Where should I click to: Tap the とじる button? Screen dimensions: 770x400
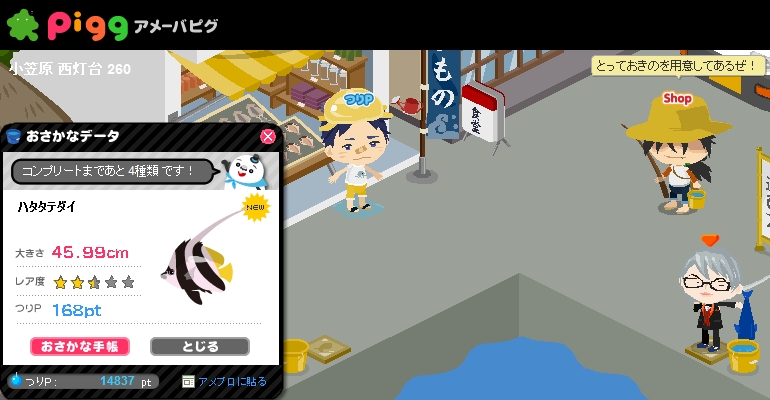pos(199,346)
